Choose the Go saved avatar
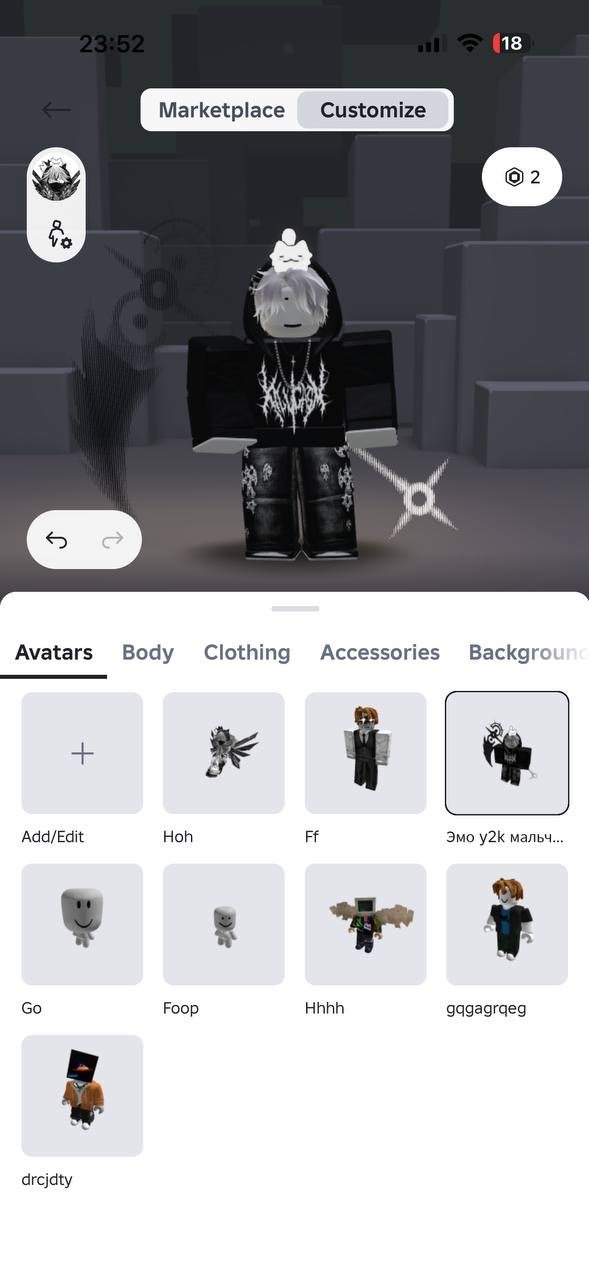Viewport: 589px width, 1280px height. click(82, 924)
